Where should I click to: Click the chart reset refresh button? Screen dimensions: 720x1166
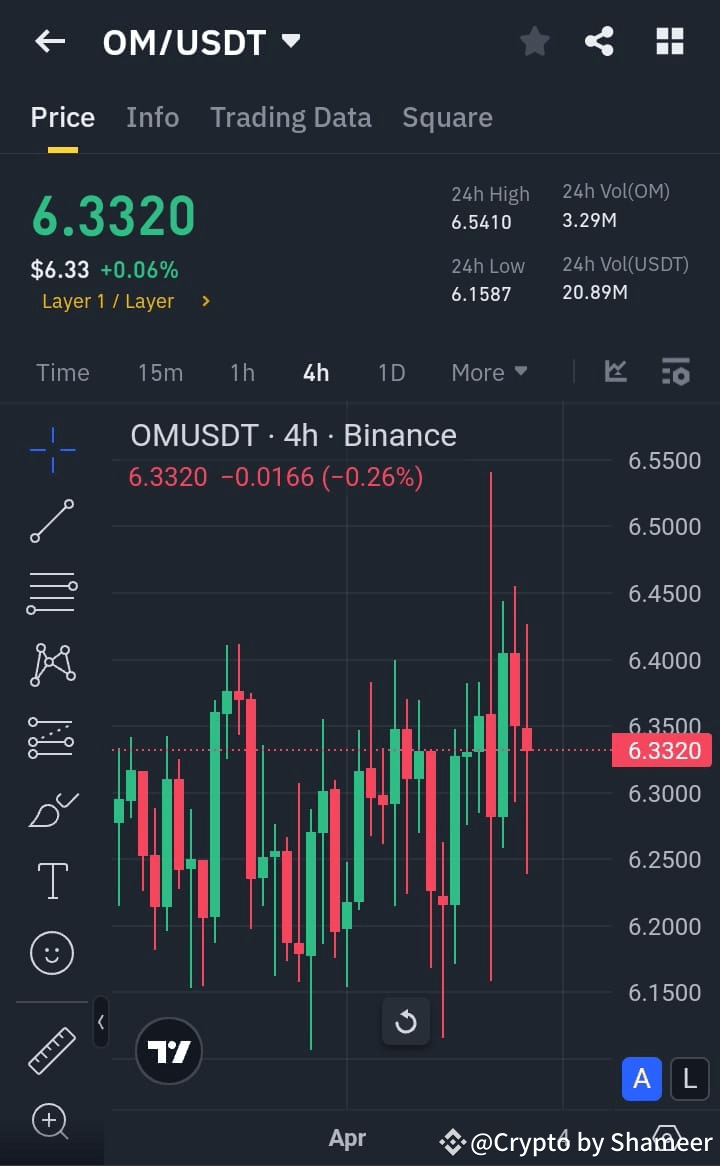click(405, 1022)
